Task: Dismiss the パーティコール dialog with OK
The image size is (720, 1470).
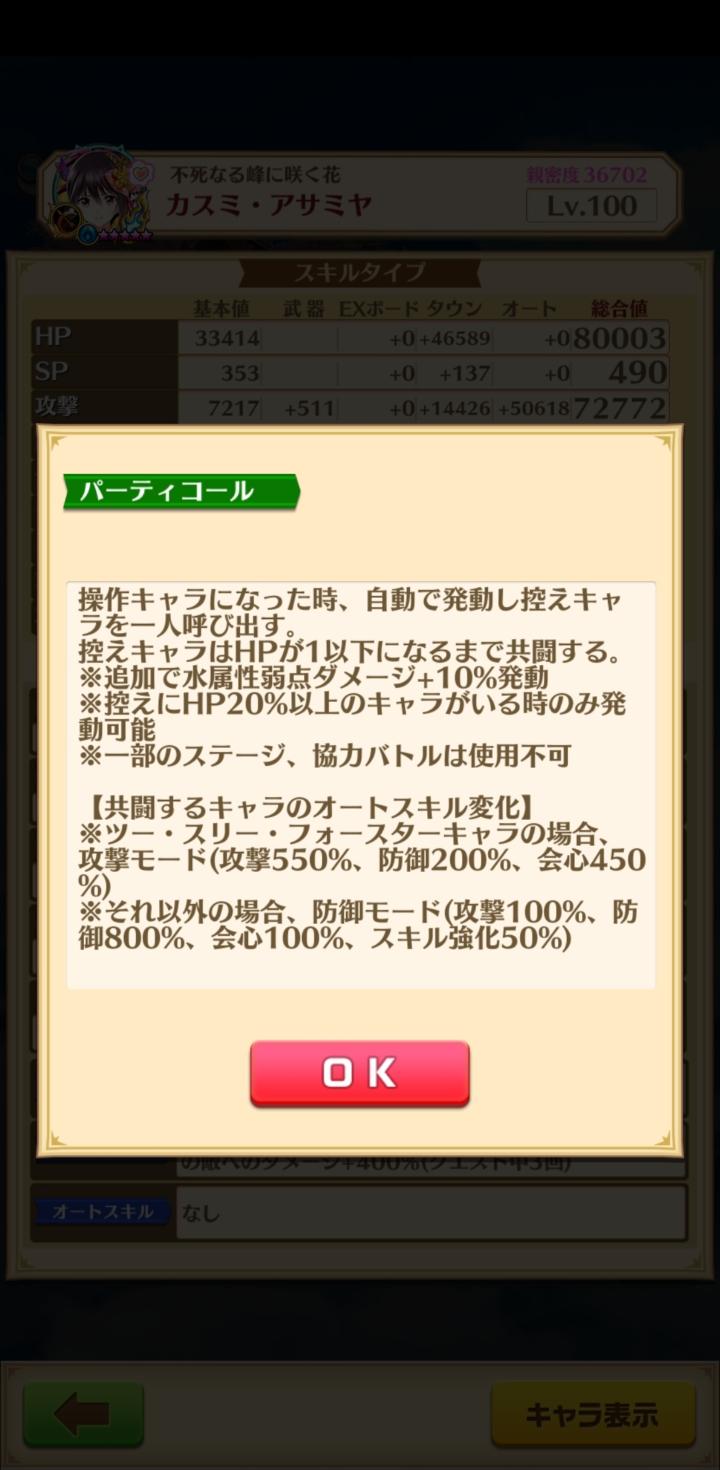Action: click(x=359, y=1073)
